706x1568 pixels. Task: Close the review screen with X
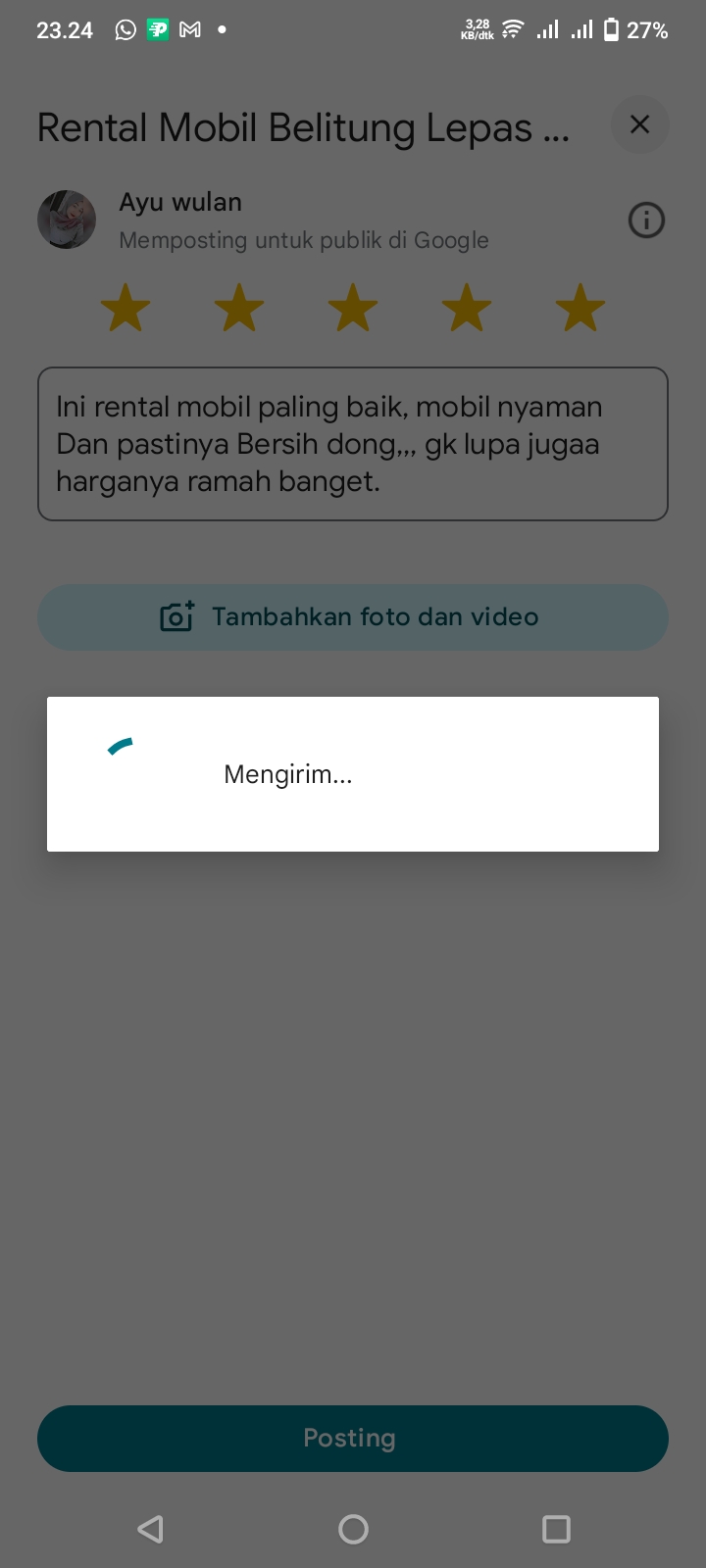pyautogui.click(x=639, y=124)
